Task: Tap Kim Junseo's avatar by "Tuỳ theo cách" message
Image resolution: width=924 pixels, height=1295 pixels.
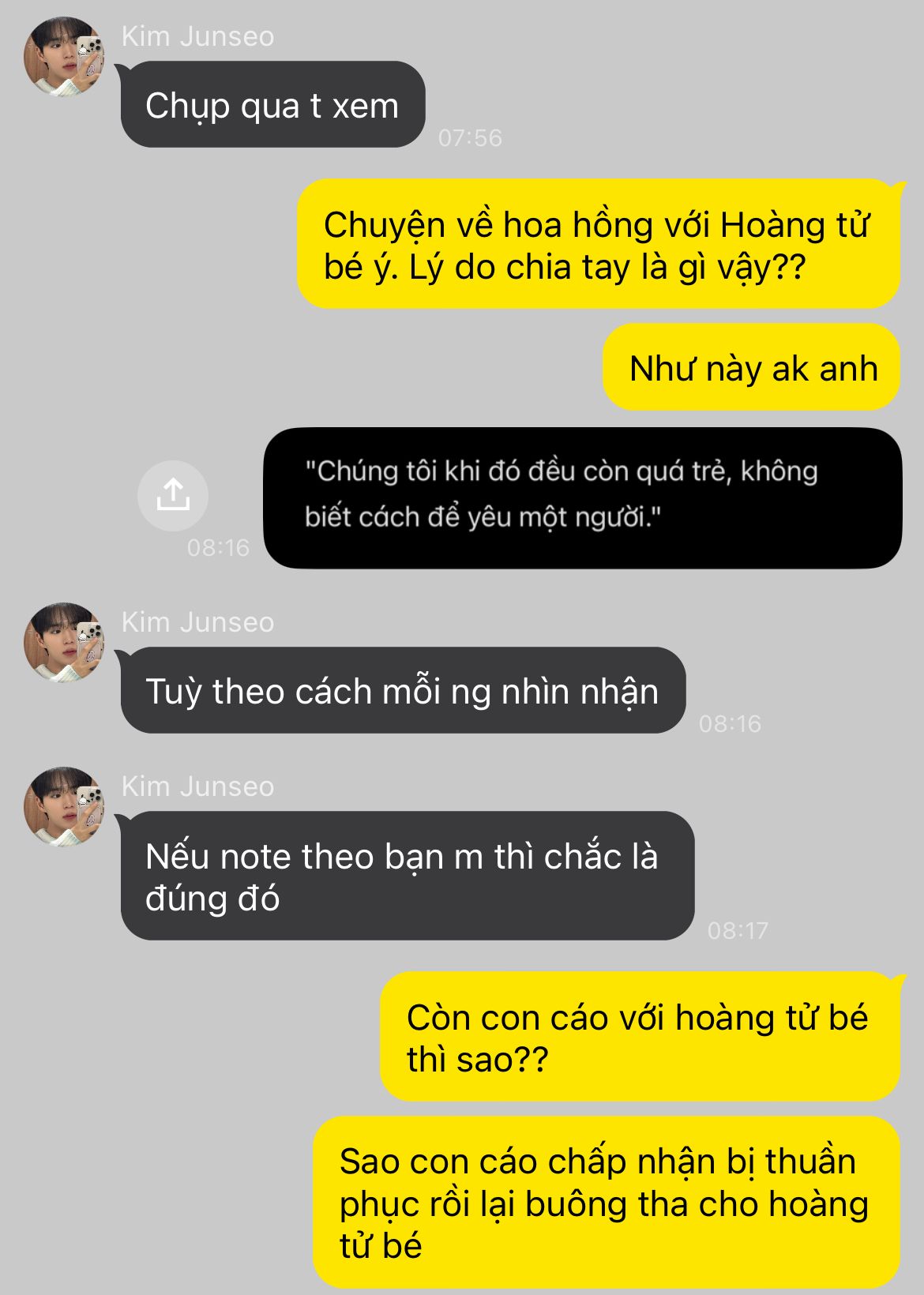Action: pyautogui.click(x=64, y=643)
